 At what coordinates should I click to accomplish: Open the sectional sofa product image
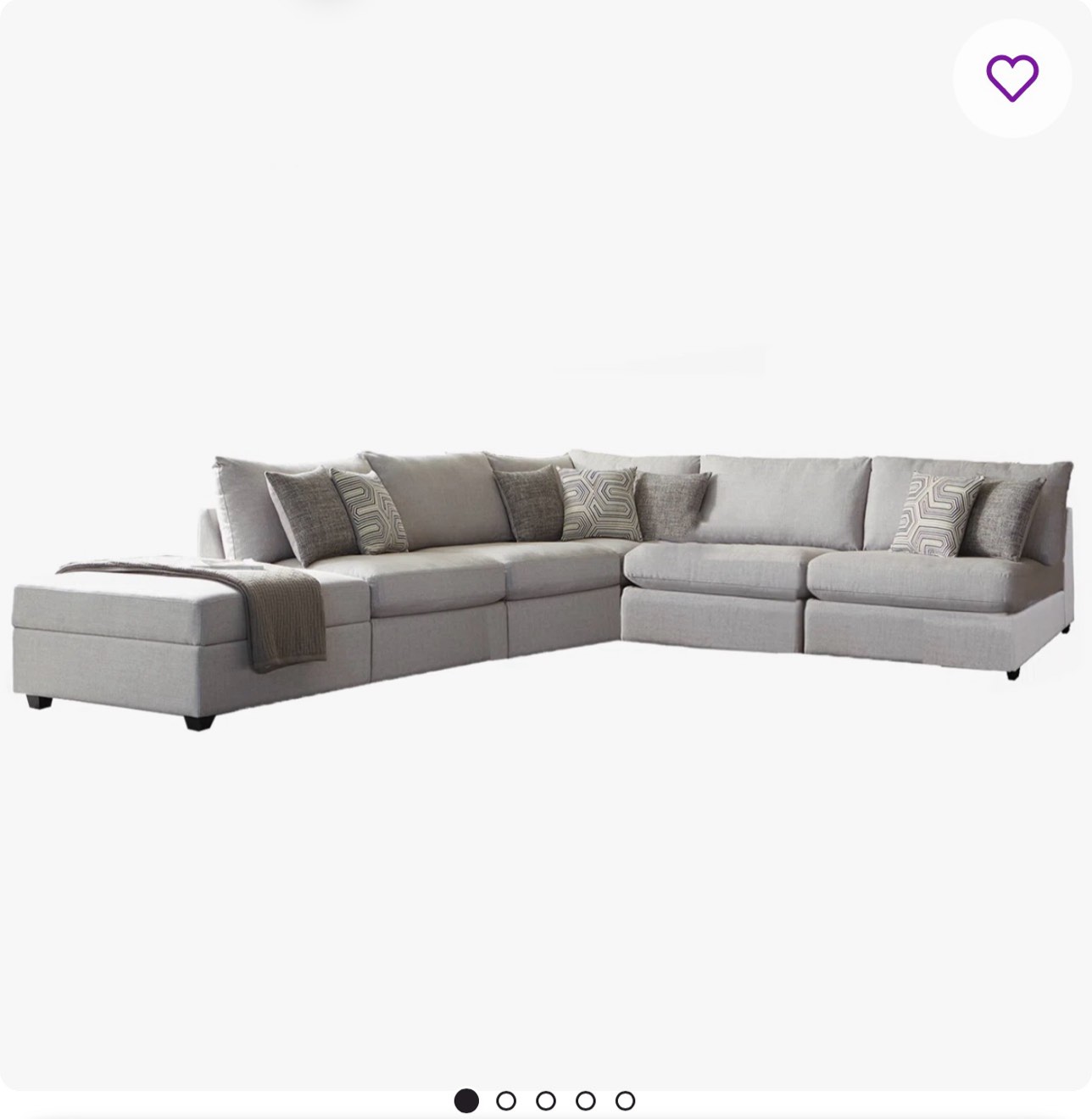[x=543, y=590]
